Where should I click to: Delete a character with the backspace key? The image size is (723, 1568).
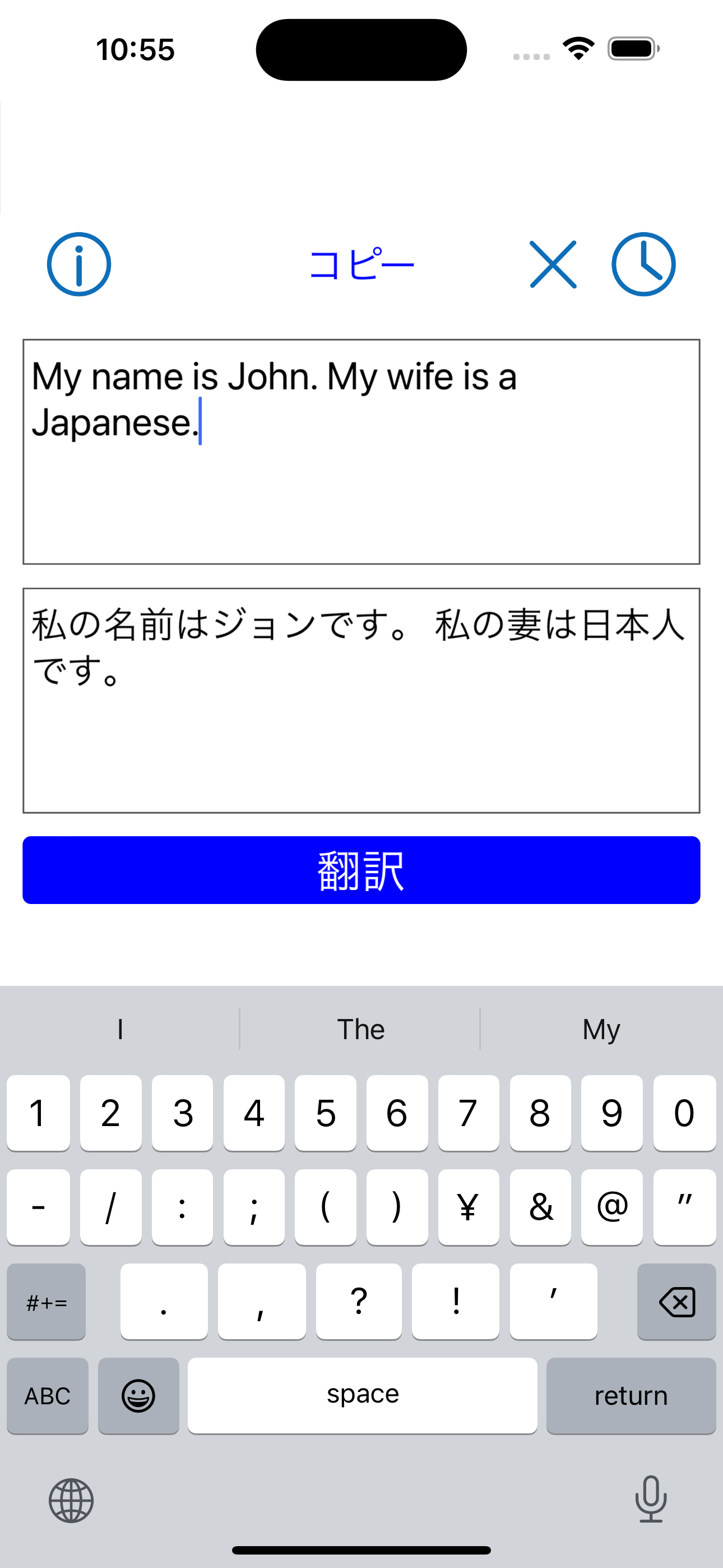click(676, 1301)
